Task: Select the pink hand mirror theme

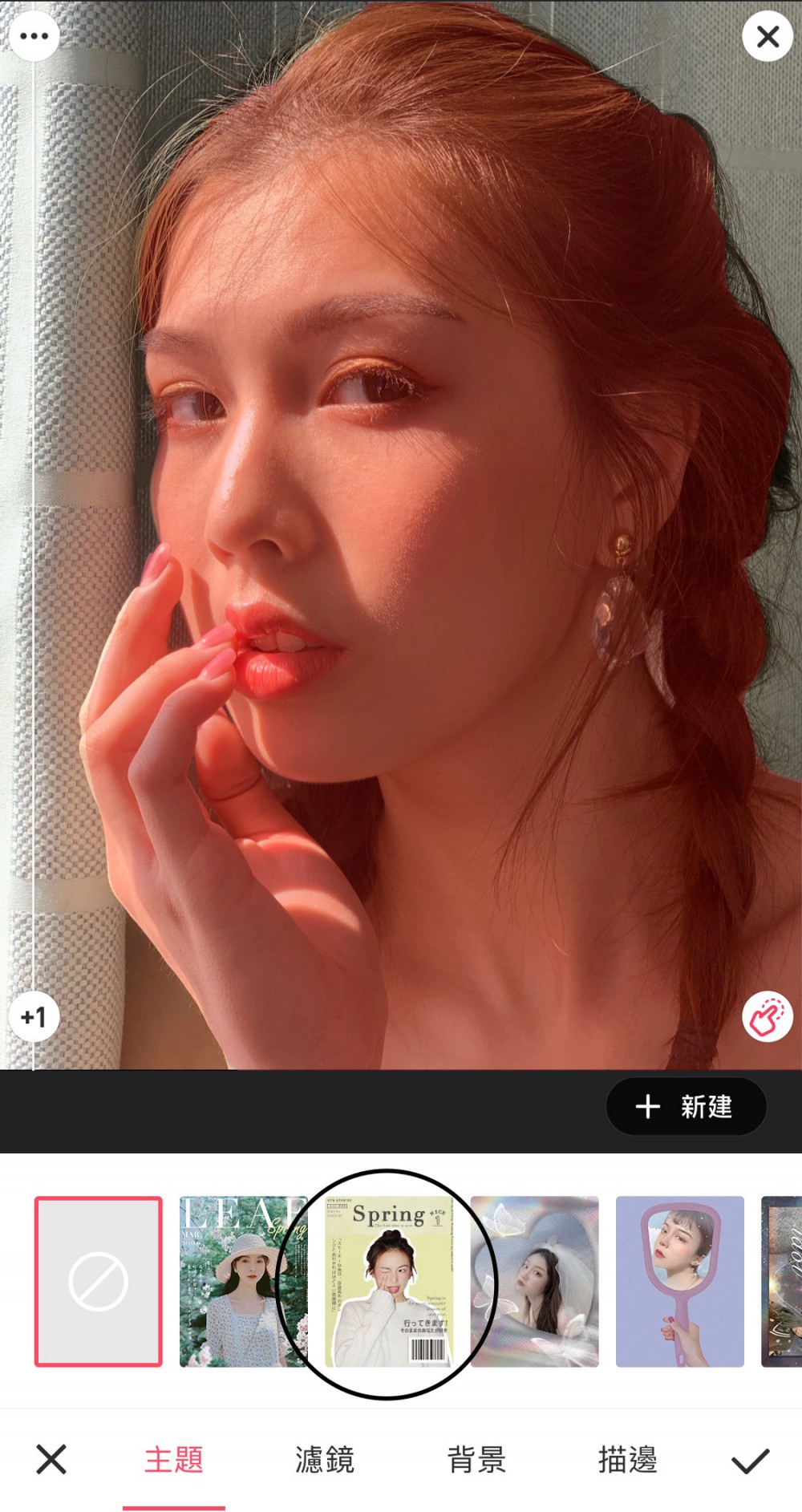Action: click(679, 1281)
